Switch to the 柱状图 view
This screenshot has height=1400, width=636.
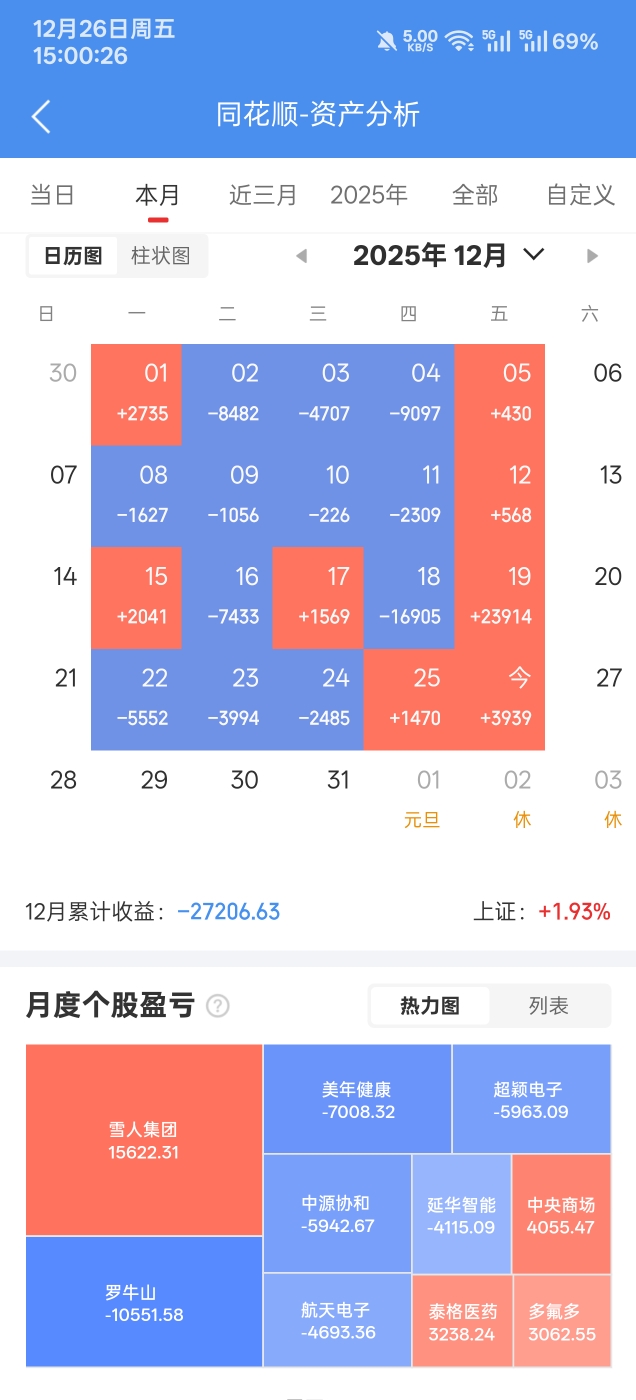pyautogui.click(x=160, y=256)
